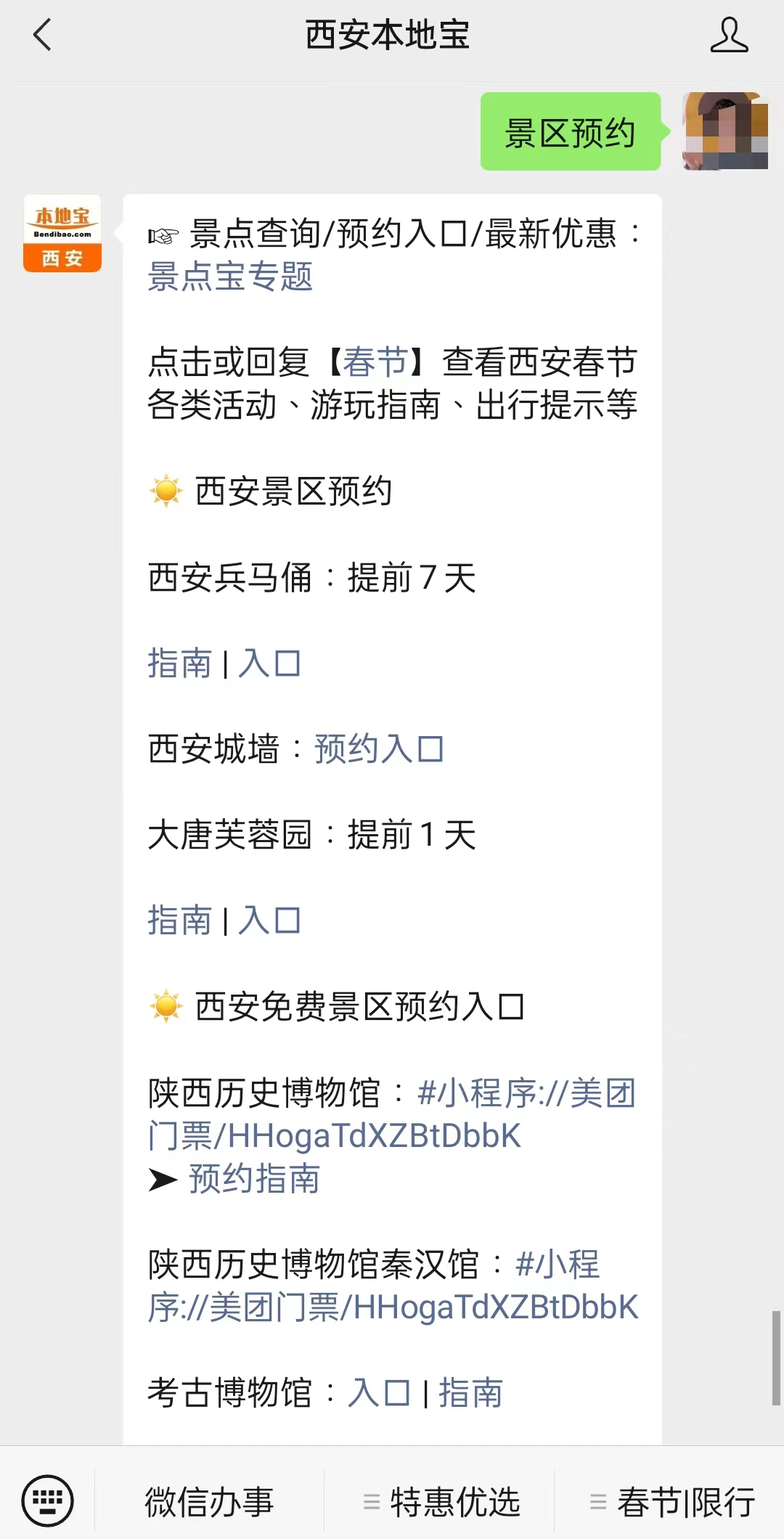This screenshot has width=784, height=1539.
Task: Open the 预约指南 link
Action: click(254, 1178)
